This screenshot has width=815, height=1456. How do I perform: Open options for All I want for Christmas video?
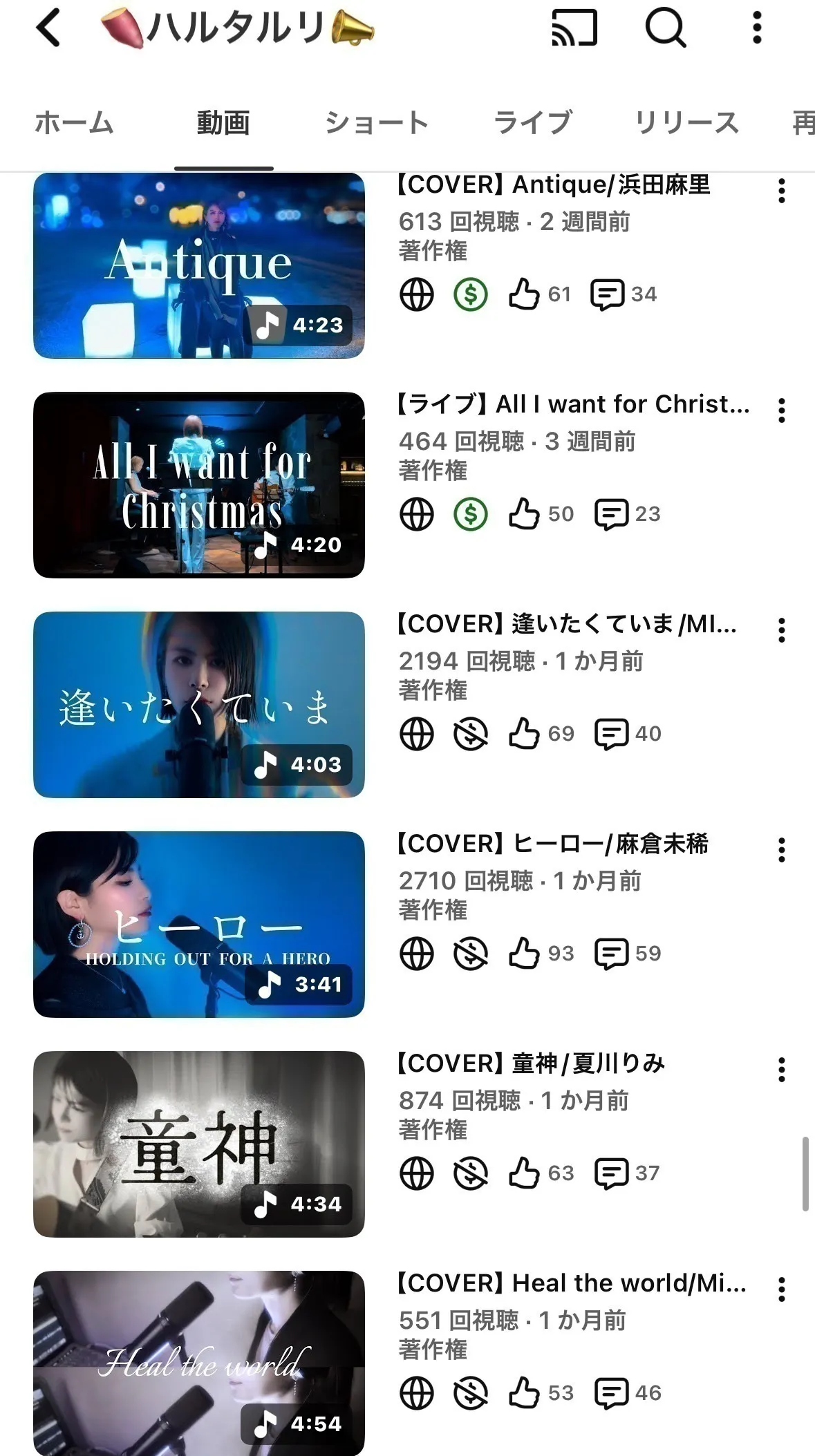point(782,410)
